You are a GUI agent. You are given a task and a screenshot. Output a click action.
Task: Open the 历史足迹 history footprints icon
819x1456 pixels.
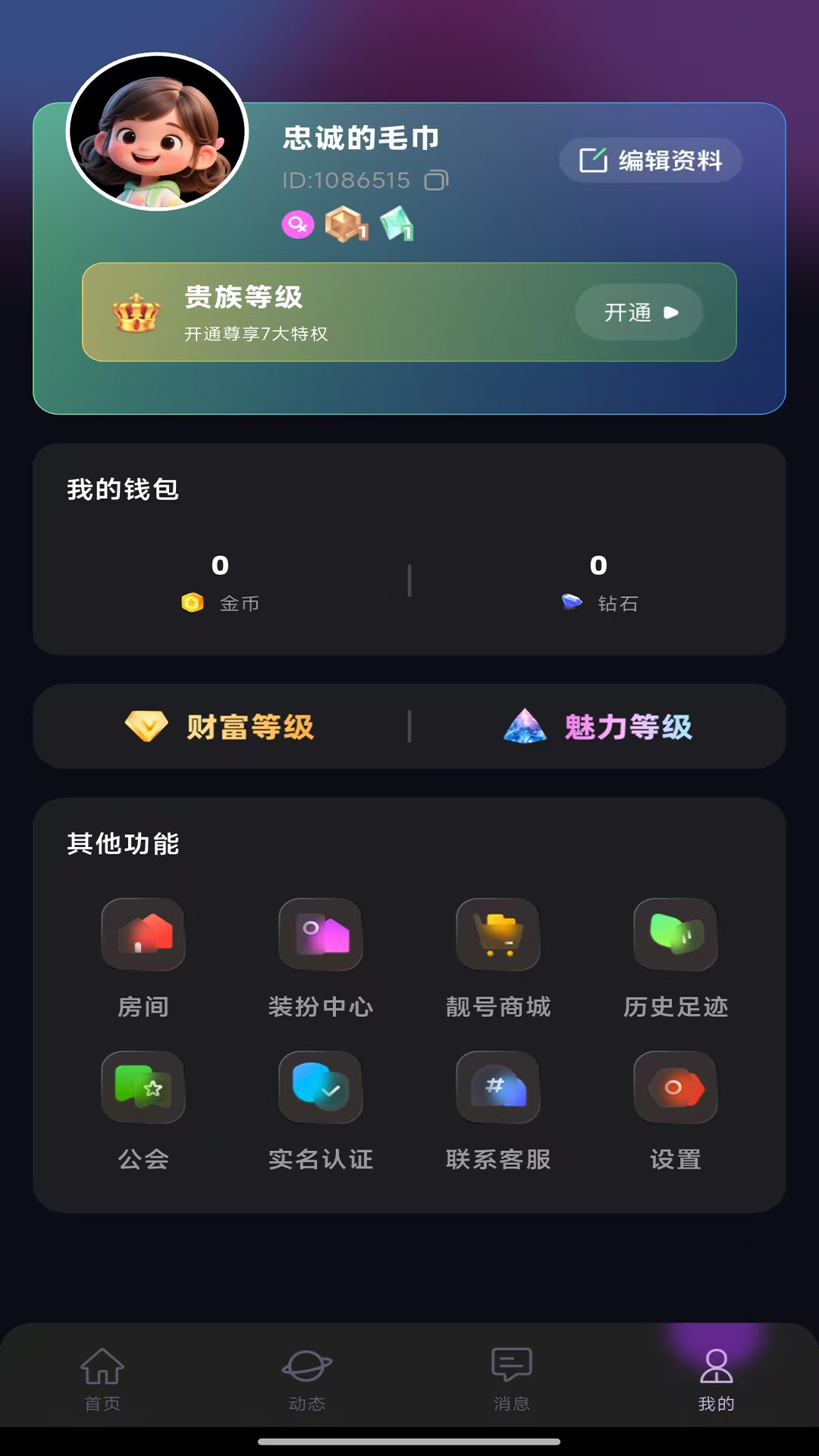click(x=675, y=934)
